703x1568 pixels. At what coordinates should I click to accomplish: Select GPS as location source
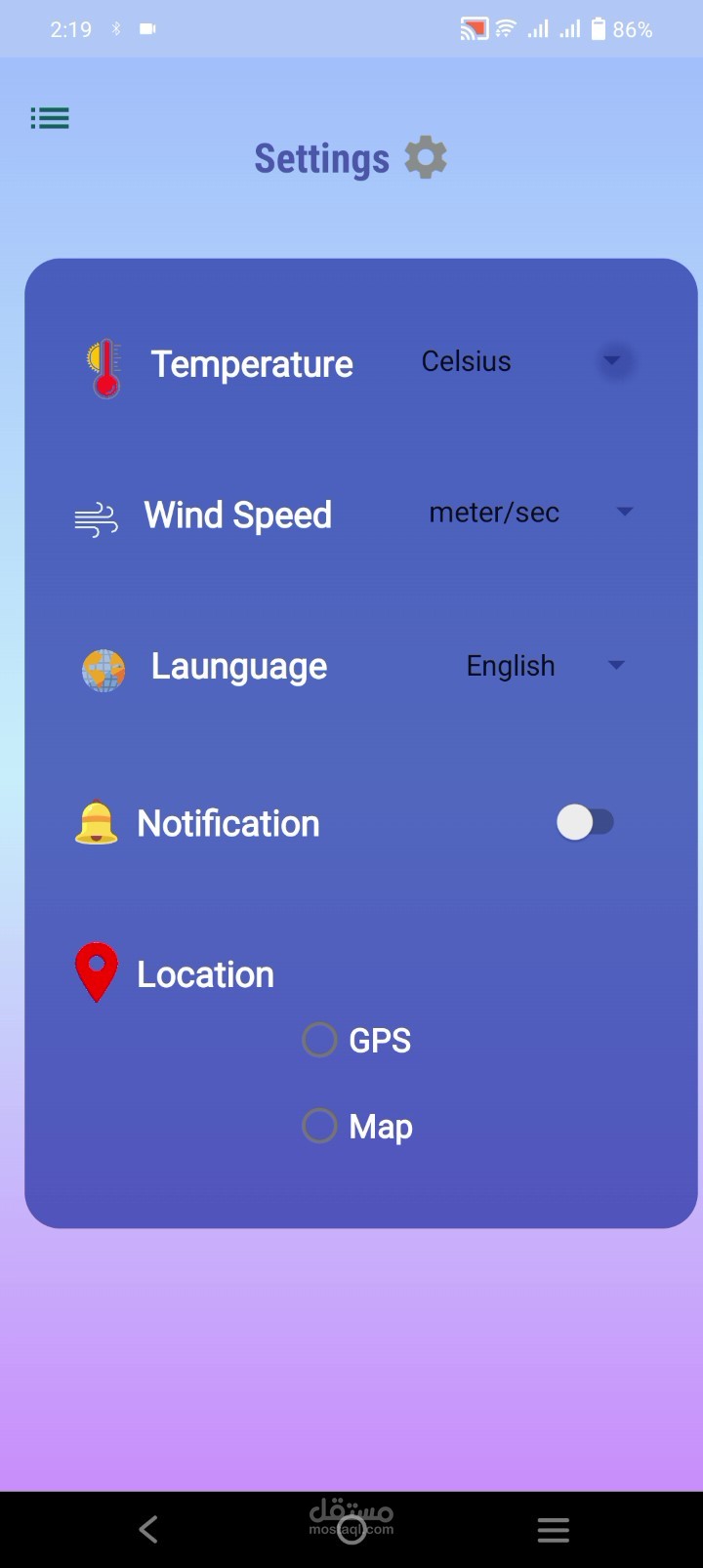[x=320, y=1040]
